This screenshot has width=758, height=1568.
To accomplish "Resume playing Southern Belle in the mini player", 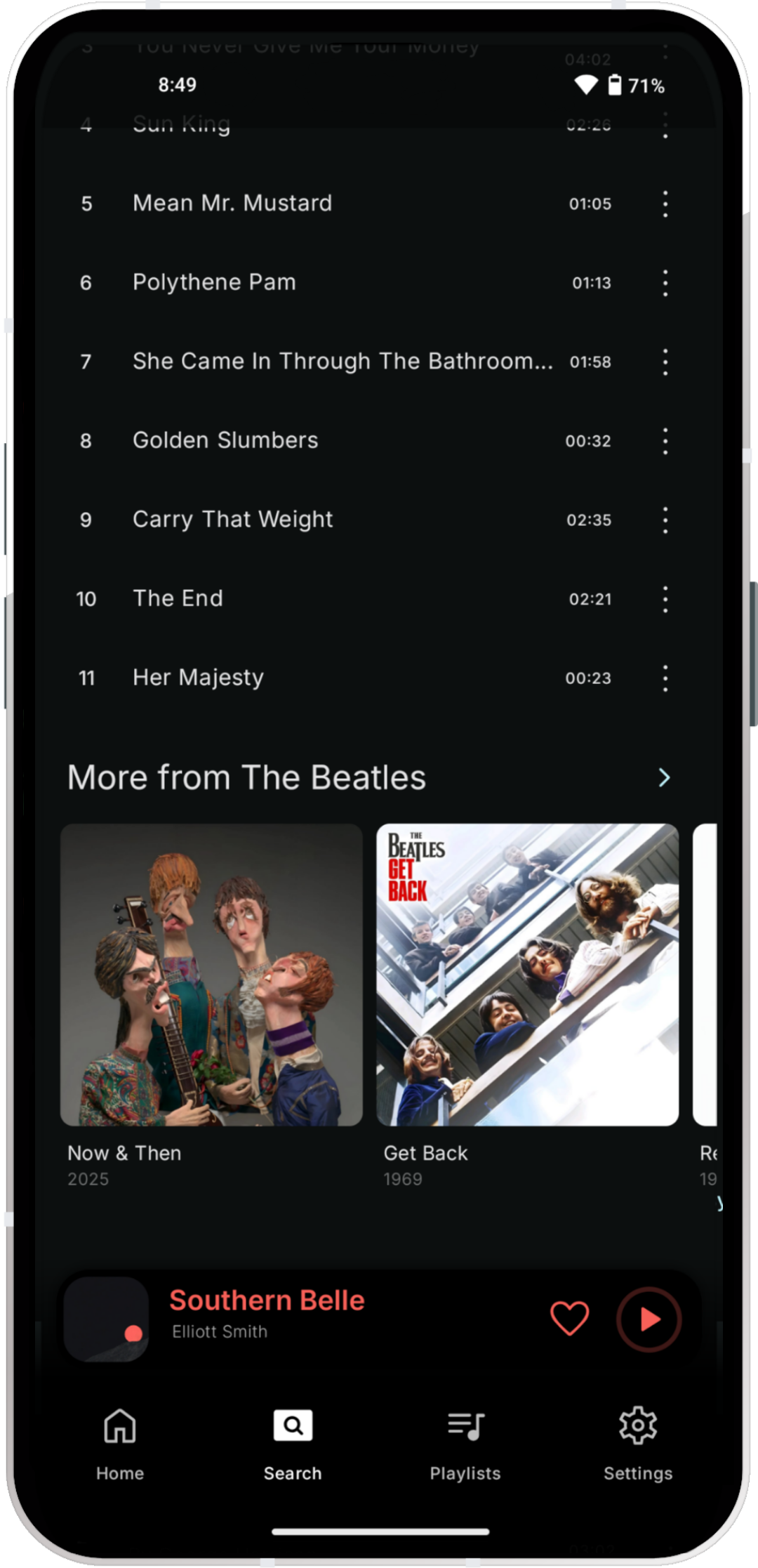I will tap(649, 1319).
